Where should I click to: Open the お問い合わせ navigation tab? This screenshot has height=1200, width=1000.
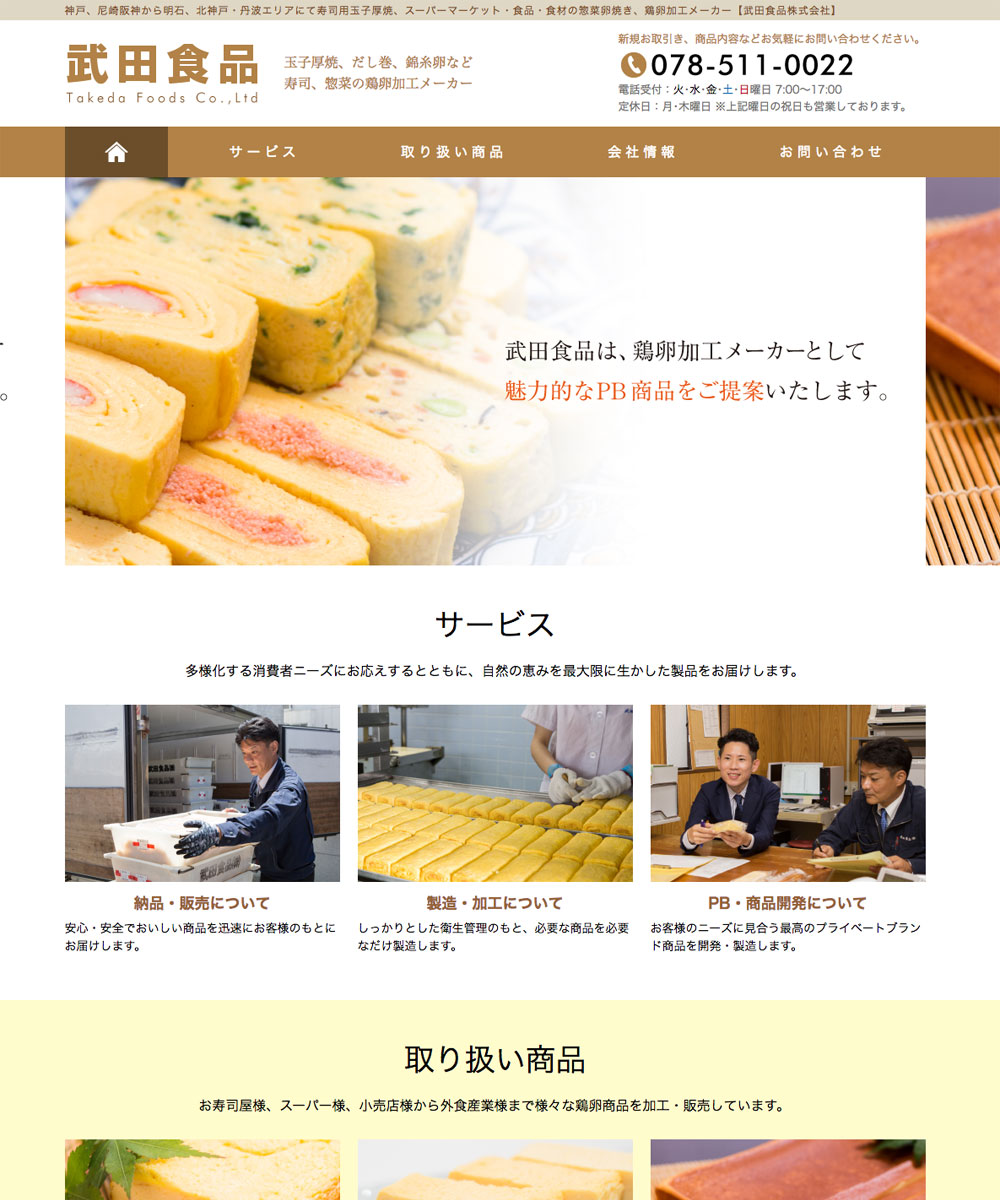point(831,152)
